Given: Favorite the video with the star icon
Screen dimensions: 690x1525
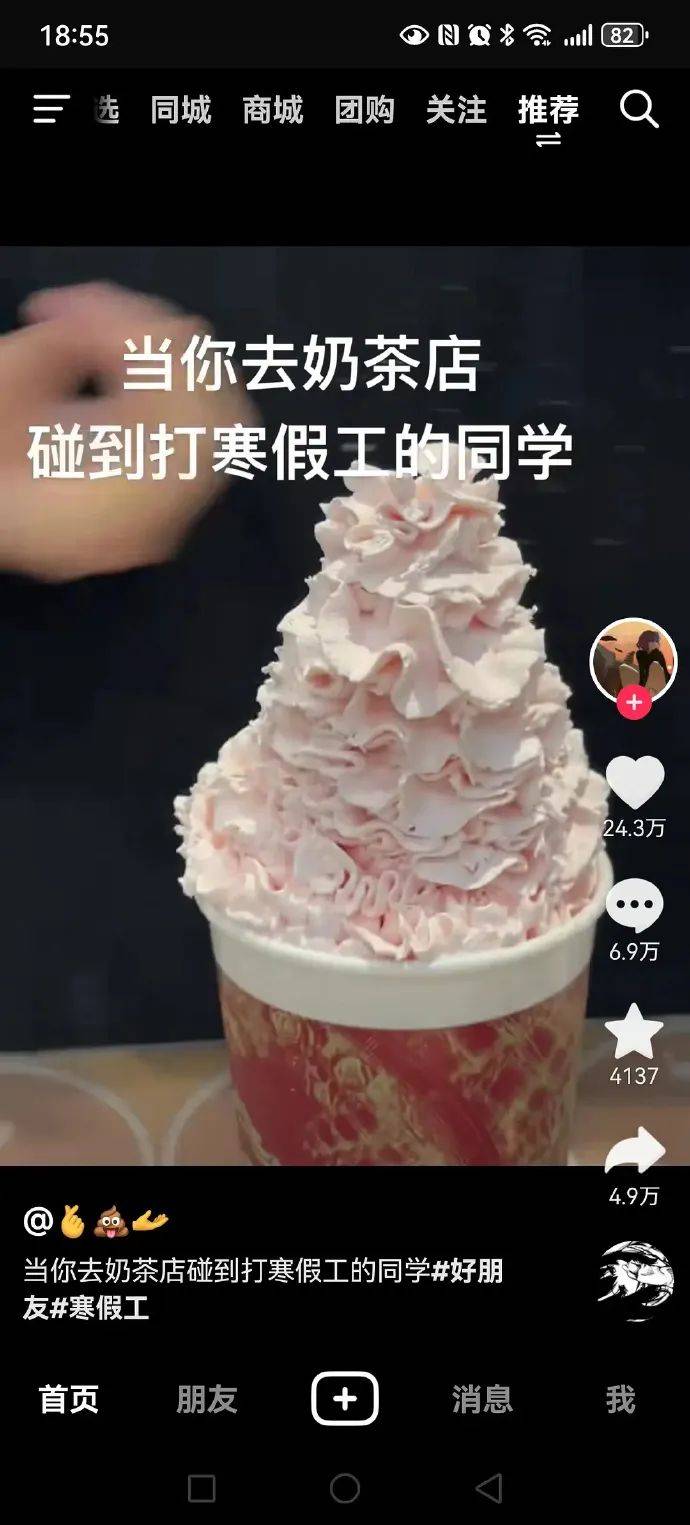Looking at the screenshot, I should 635,1034.
